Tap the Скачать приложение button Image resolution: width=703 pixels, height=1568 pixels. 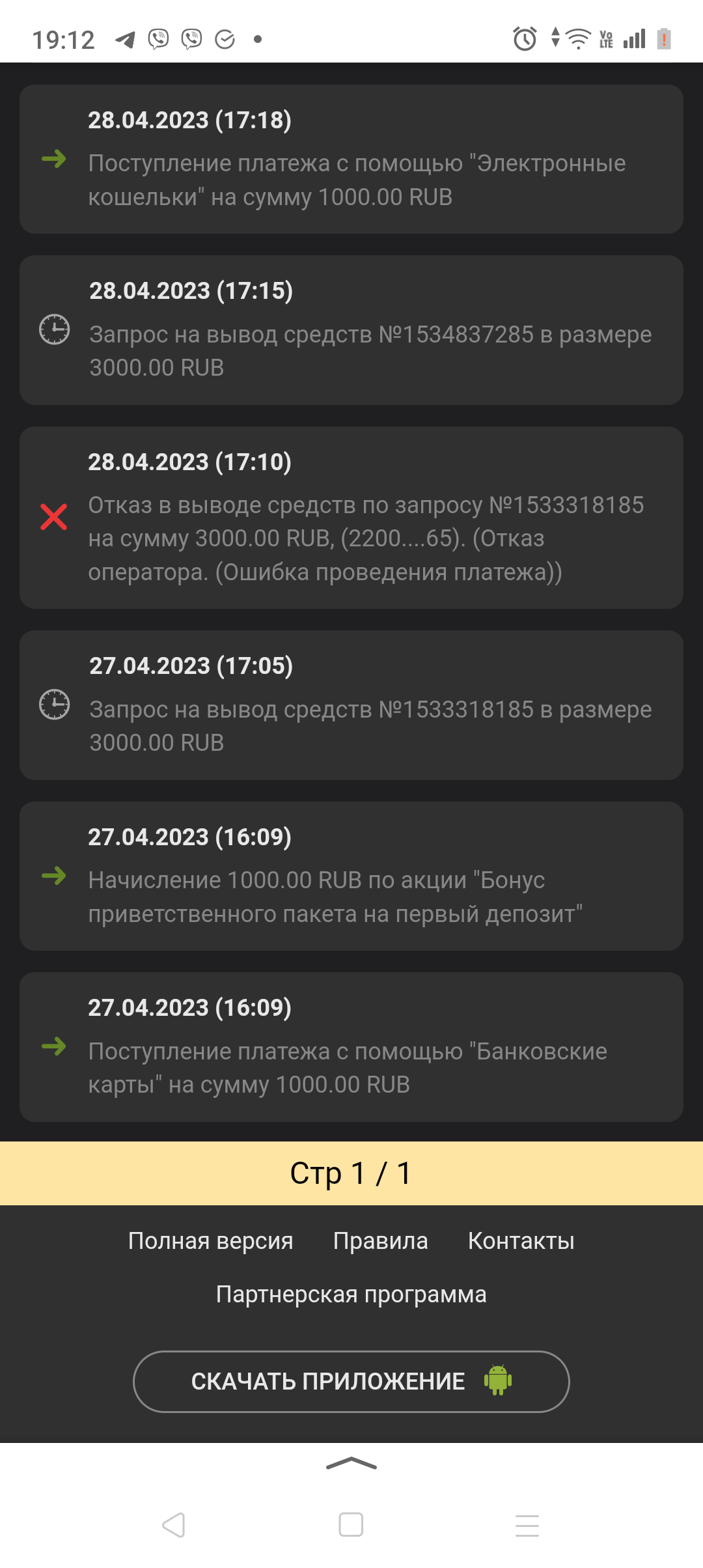click(351, 1381)
